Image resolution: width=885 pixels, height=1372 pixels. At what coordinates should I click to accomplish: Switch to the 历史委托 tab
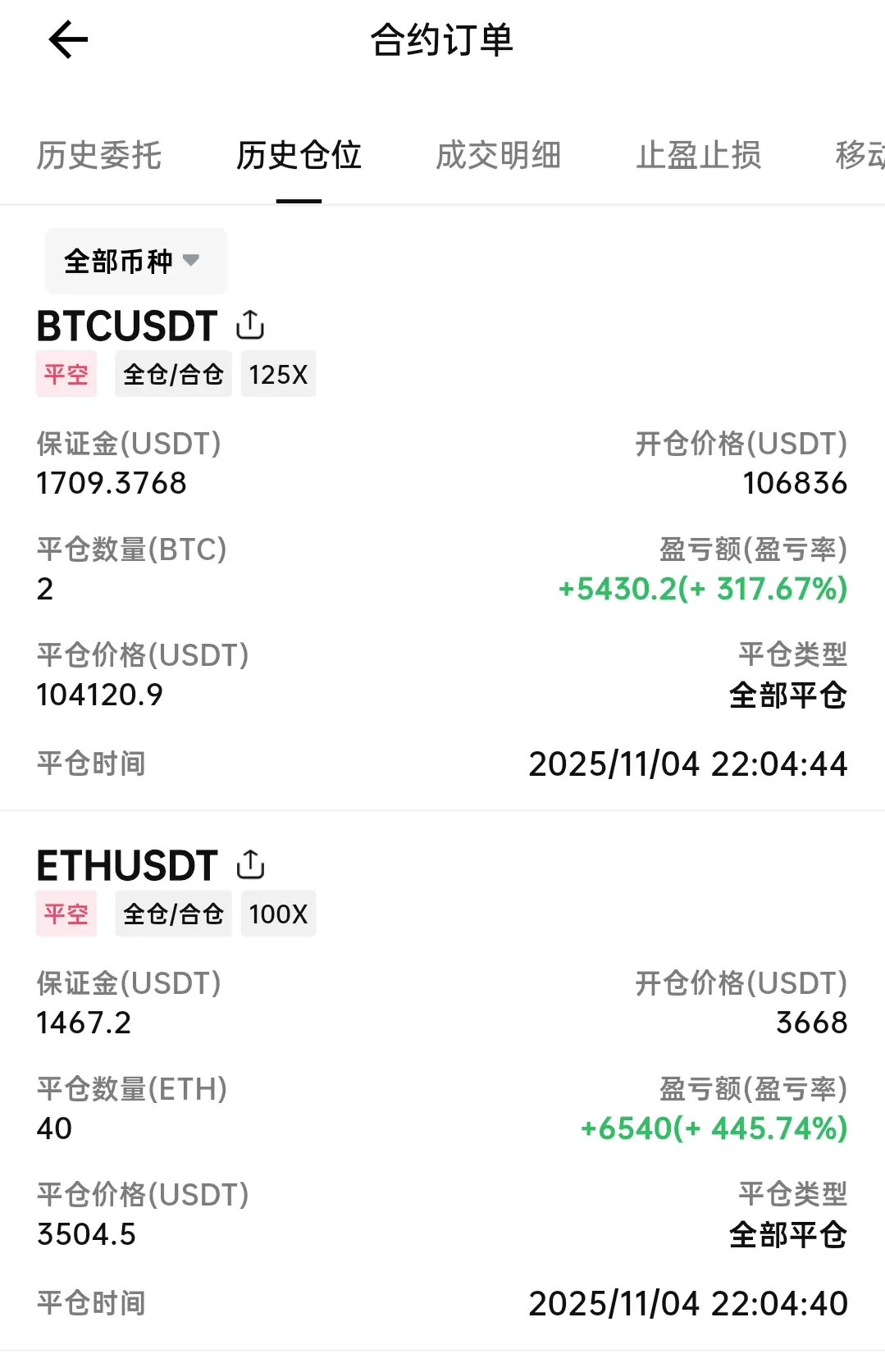[x=99, y=155]
